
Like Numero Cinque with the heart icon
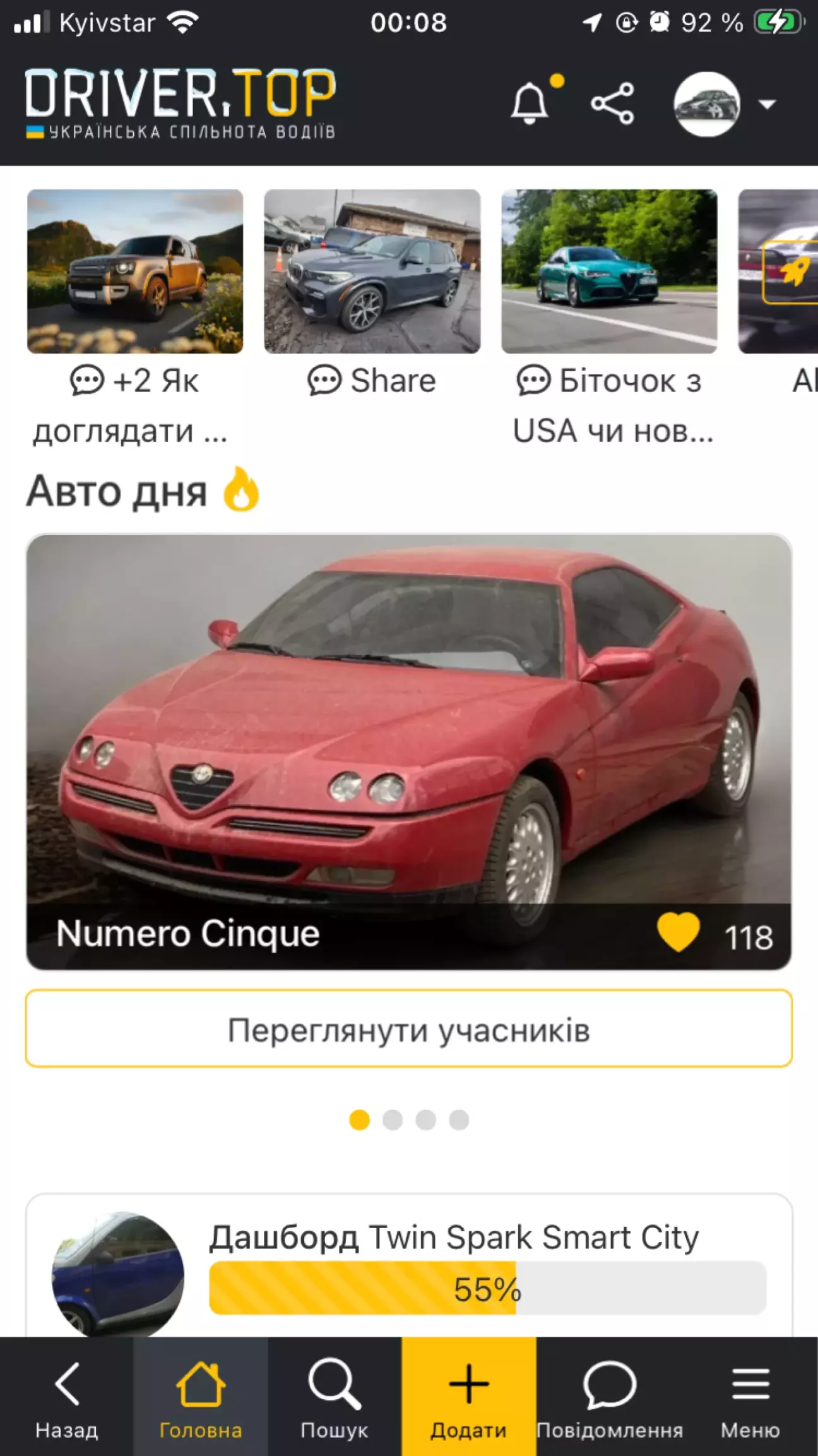pos(679,933)
